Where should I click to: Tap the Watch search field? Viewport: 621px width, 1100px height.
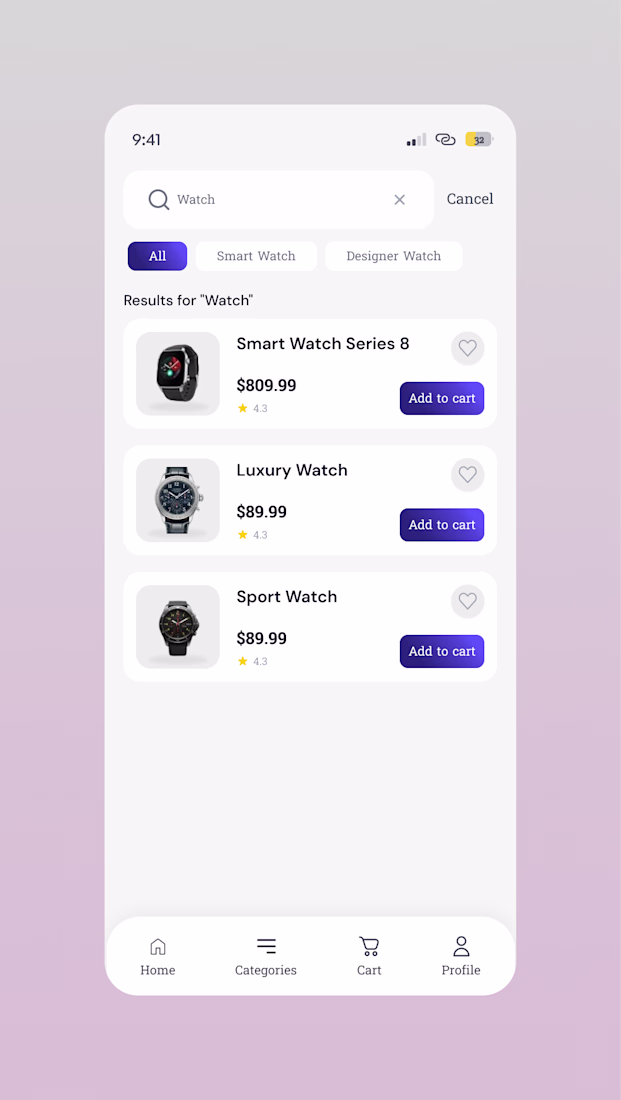coord(279,200)
